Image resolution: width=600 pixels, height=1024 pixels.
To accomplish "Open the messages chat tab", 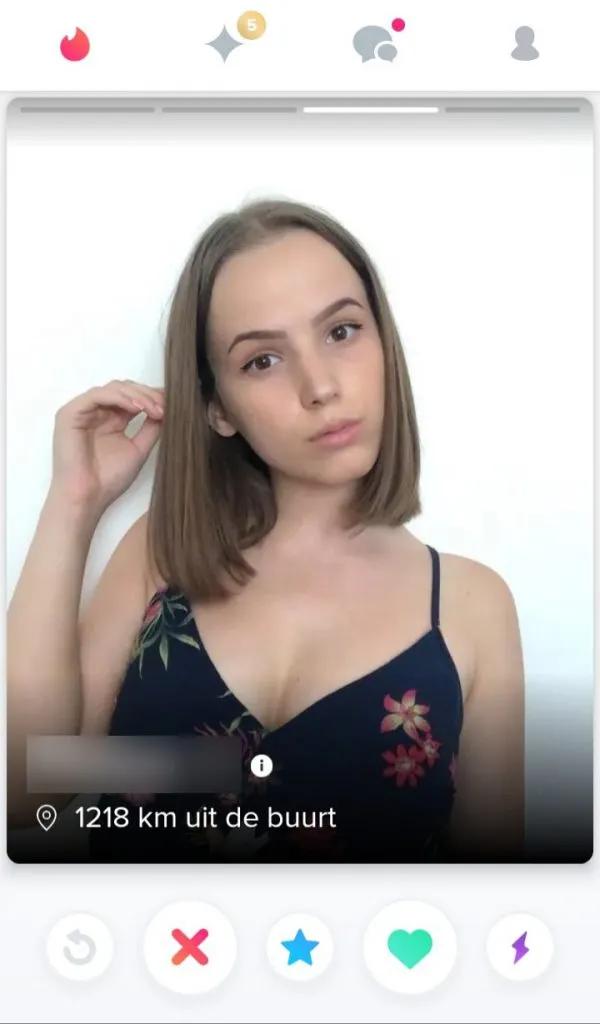I will (375, 44).
